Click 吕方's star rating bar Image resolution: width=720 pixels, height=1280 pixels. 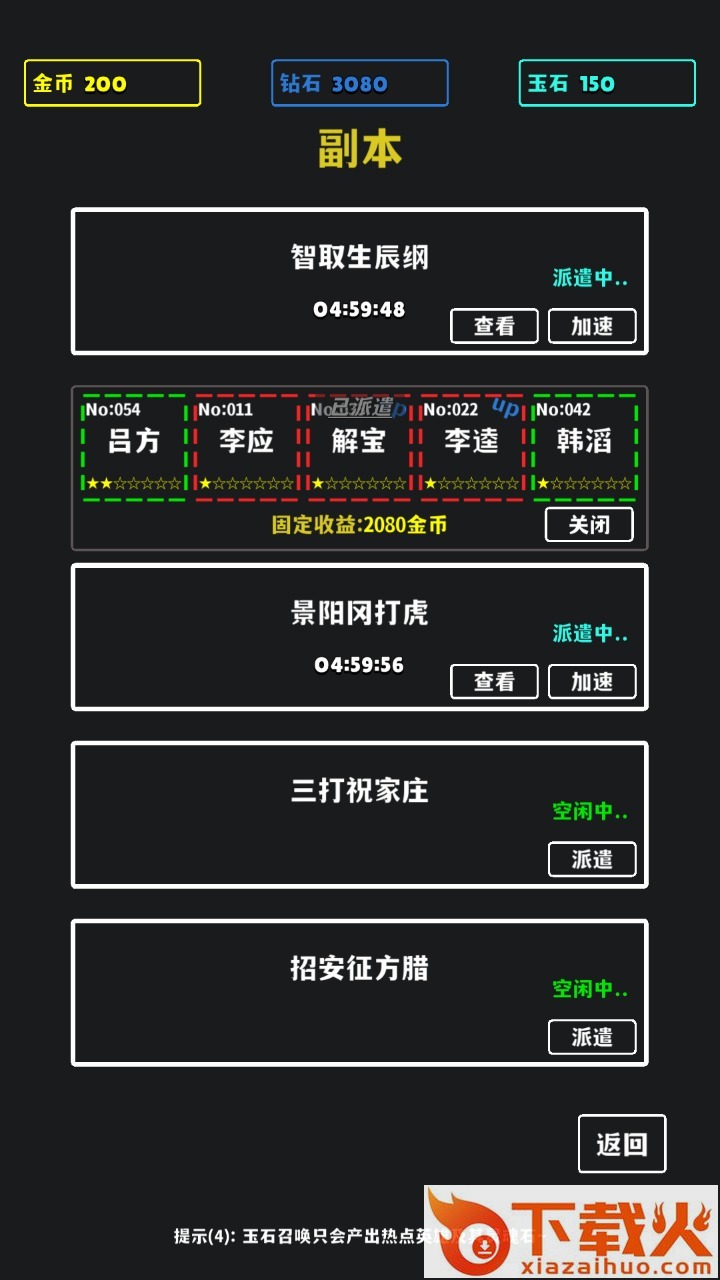tap(131, 483)
